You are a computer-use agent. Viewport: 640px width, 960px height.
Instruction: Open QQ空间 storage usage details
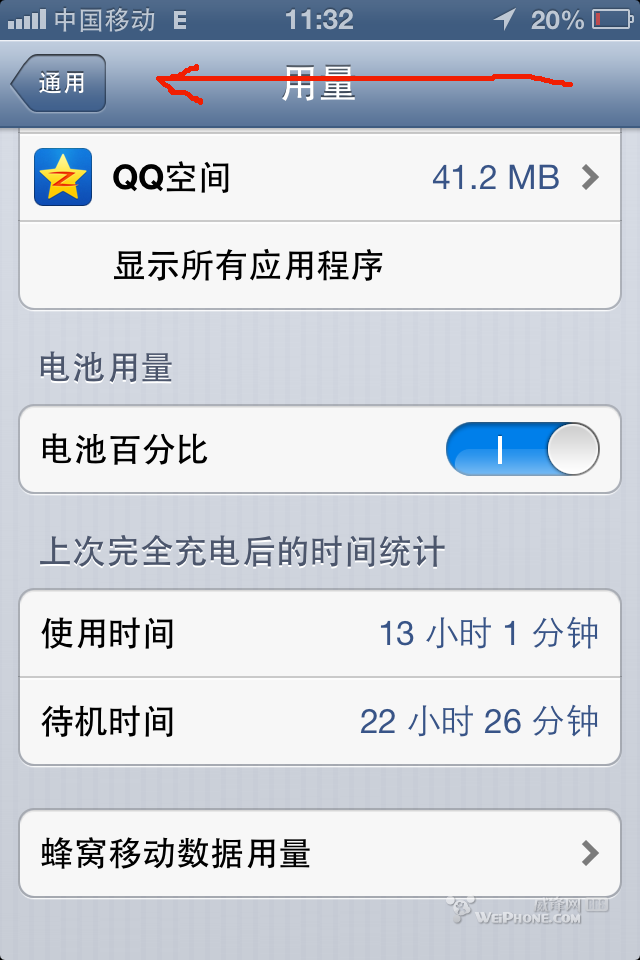320,178
